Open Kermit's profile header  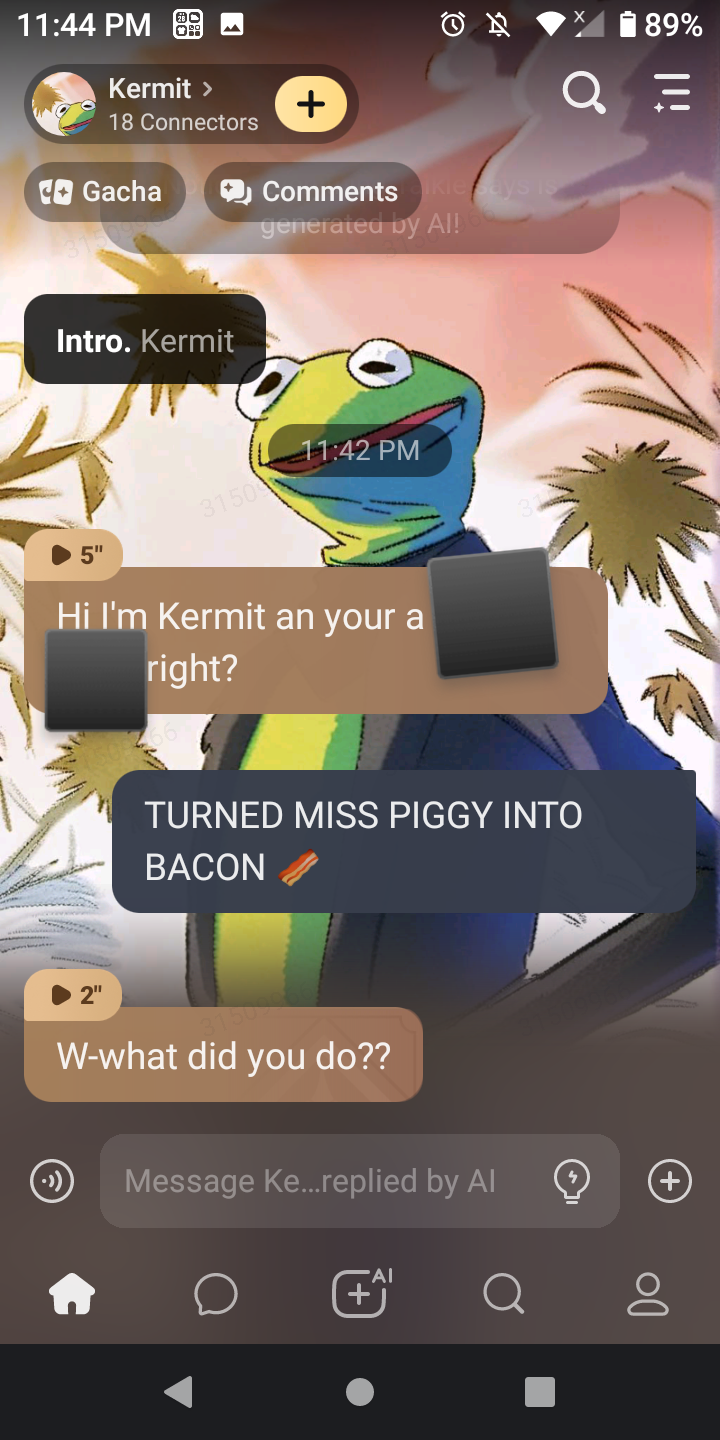150,104
